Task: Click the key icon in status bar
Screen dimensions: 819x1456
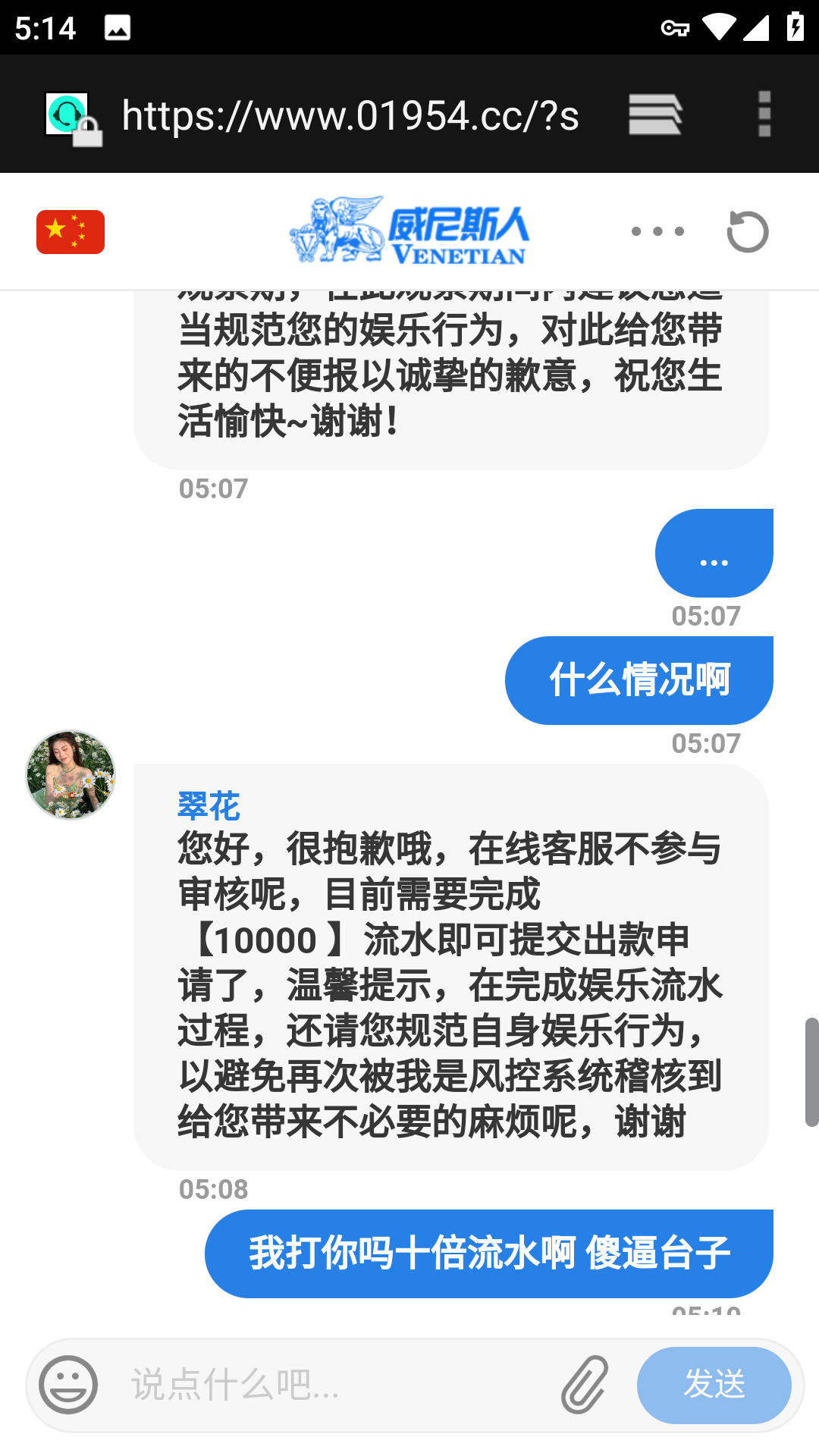Action: (x=676, y=27)
